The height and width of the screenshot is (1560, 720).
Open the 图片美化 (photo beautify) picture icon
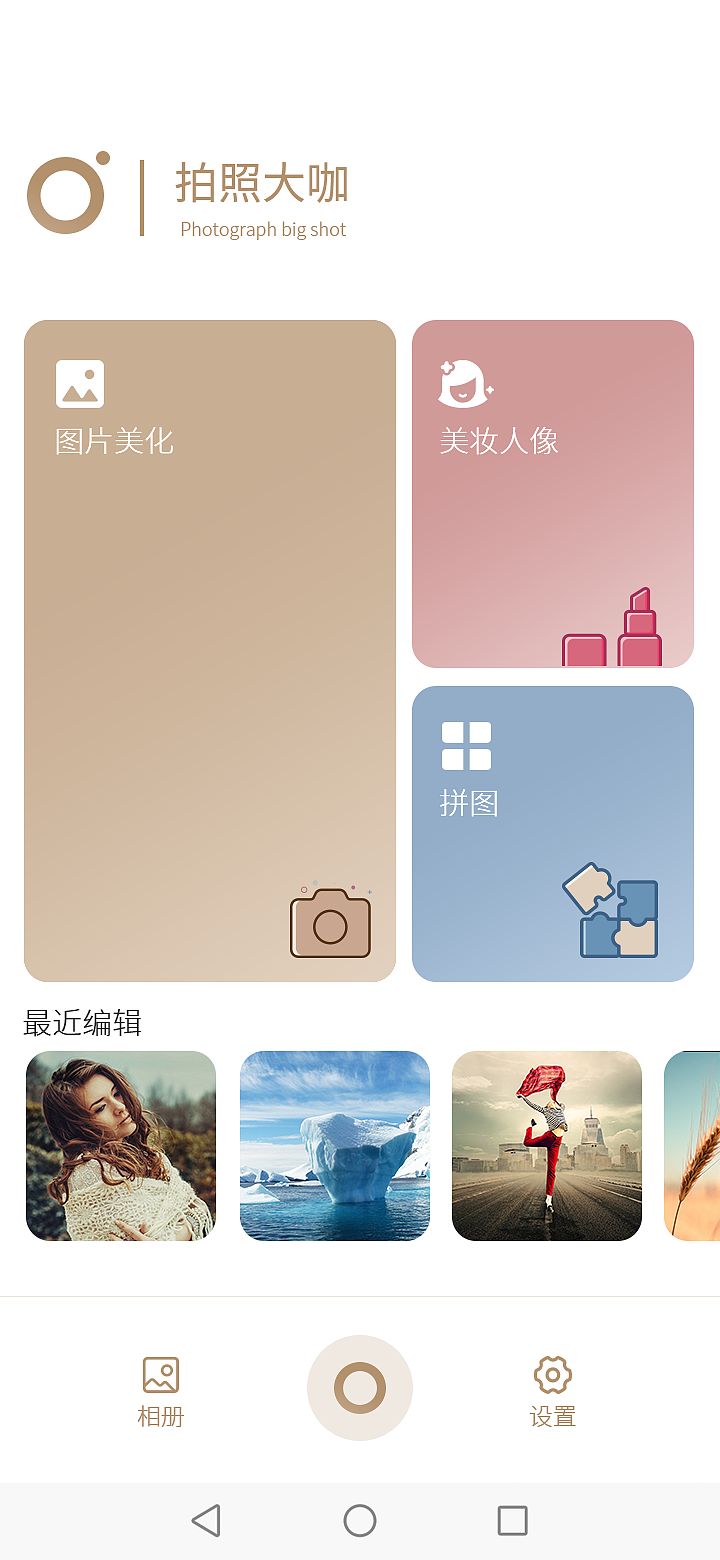pos(80,383)
